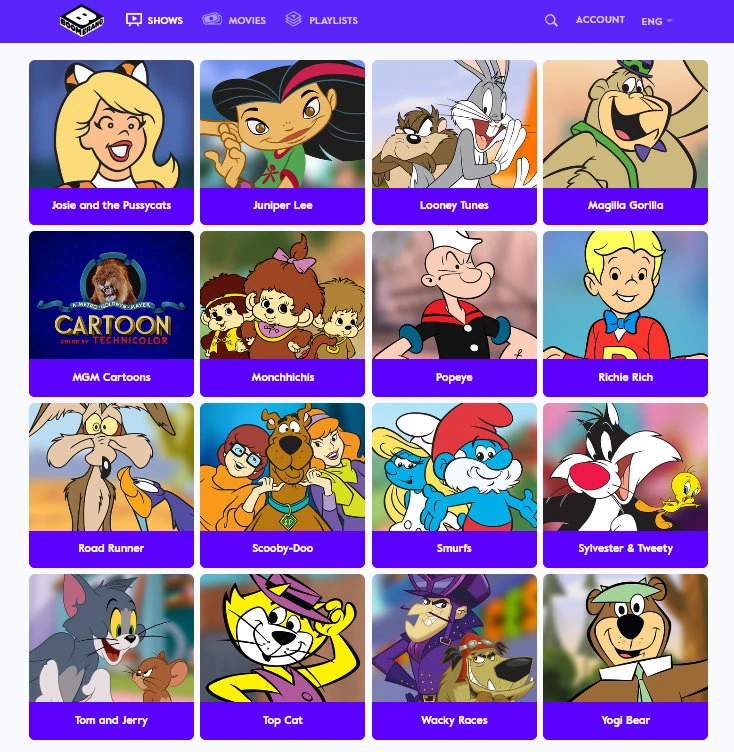Switch to the Movies section
The width and height of the screenshot is (734, 752).
coord(234,20)
